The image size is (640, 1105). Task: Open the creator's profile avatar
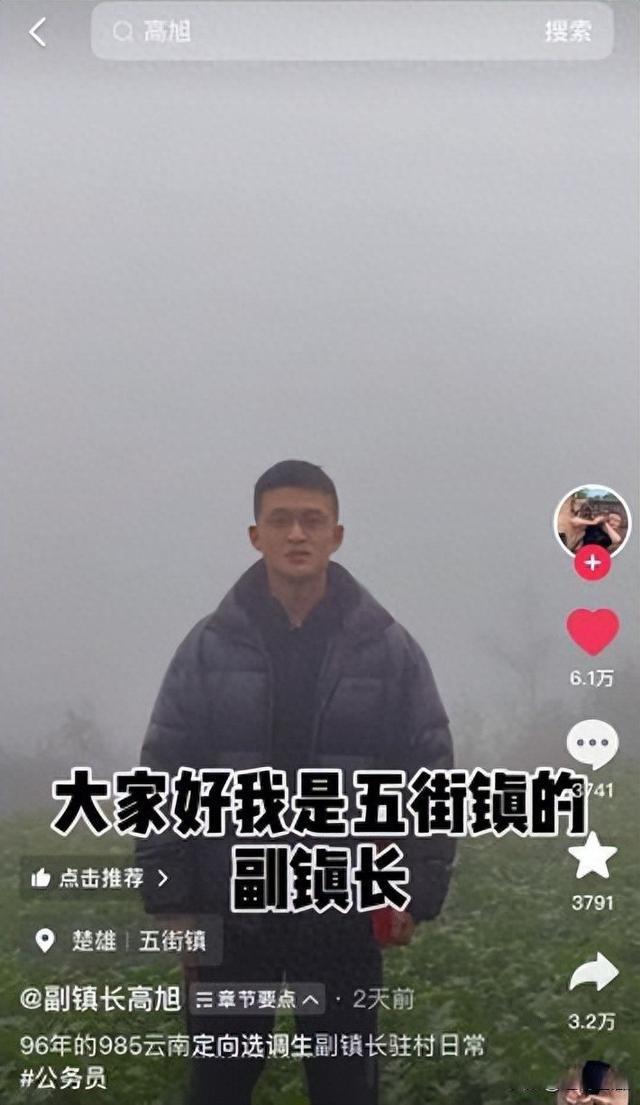(592, 521)
